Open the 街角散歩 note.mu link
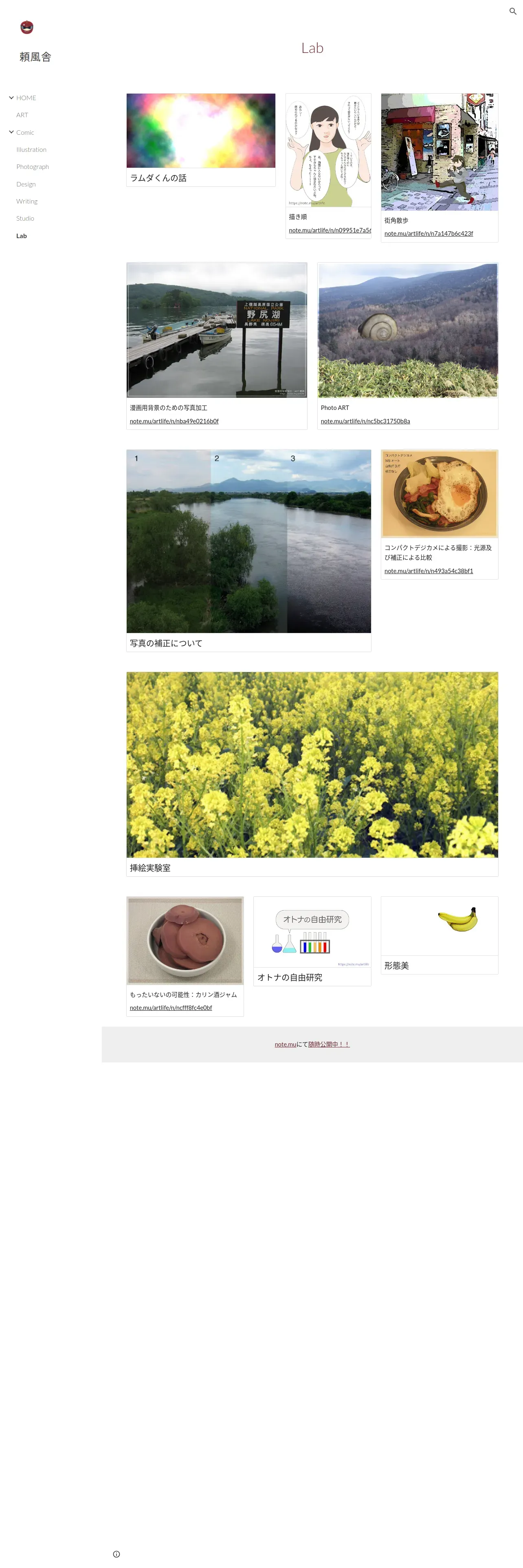Image resolution: width=523 pixels, height=1568 pixels. pyautogui.click(x=429, y=234)
